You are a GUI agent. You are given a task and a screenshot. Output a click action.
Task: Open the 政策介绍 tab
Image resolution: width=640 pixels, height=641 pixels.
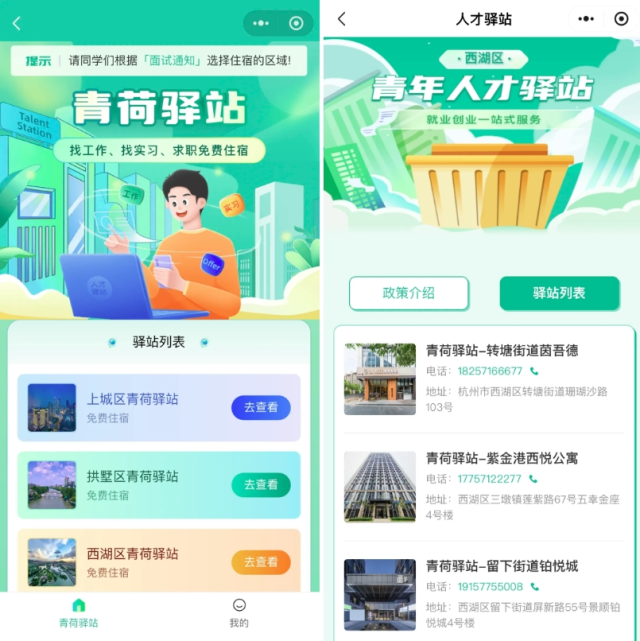pyautogui.click(x=409, y=293)
